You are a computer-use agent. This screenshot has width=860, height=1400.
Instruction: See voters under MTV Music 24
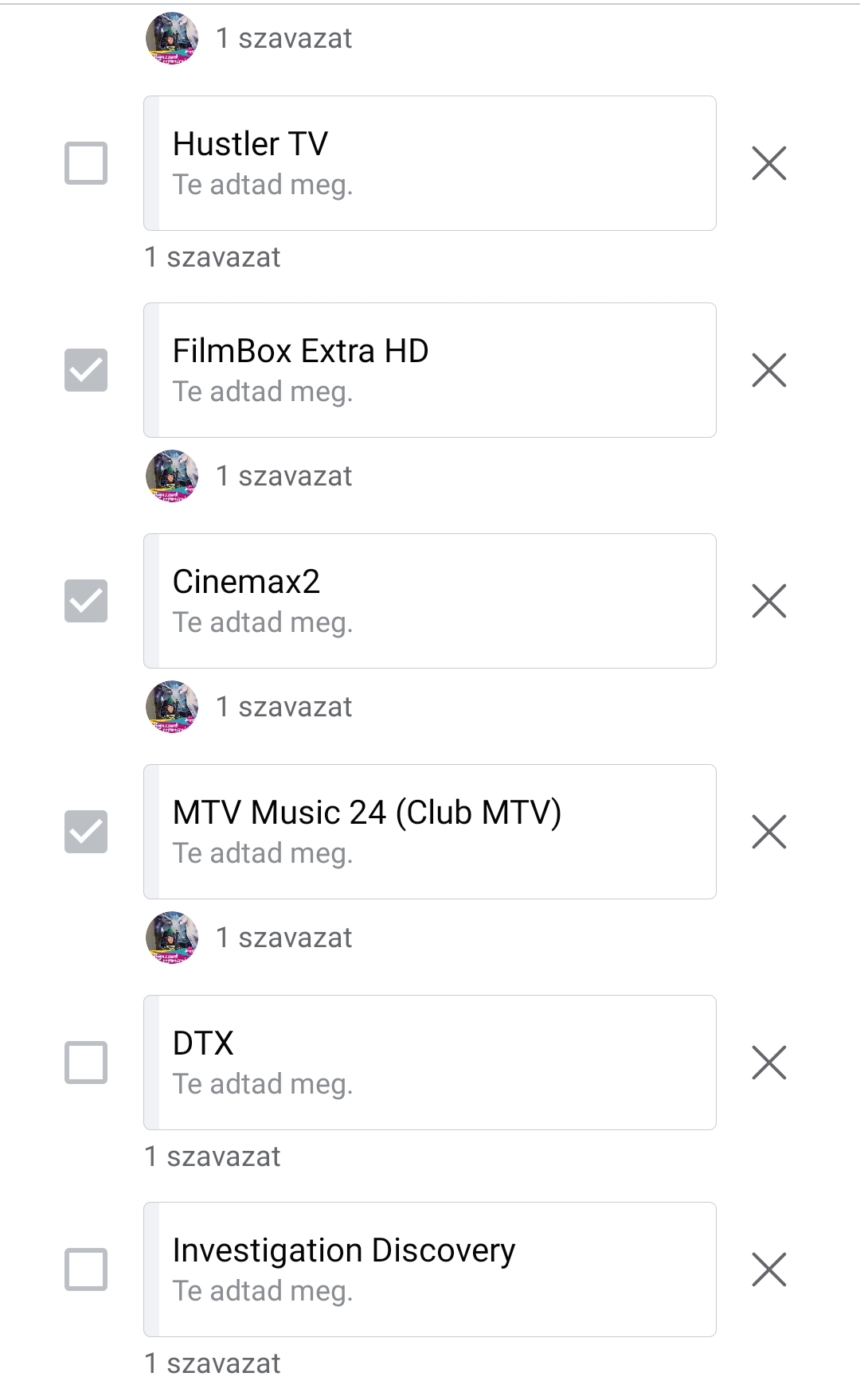[x=249, y=938]
